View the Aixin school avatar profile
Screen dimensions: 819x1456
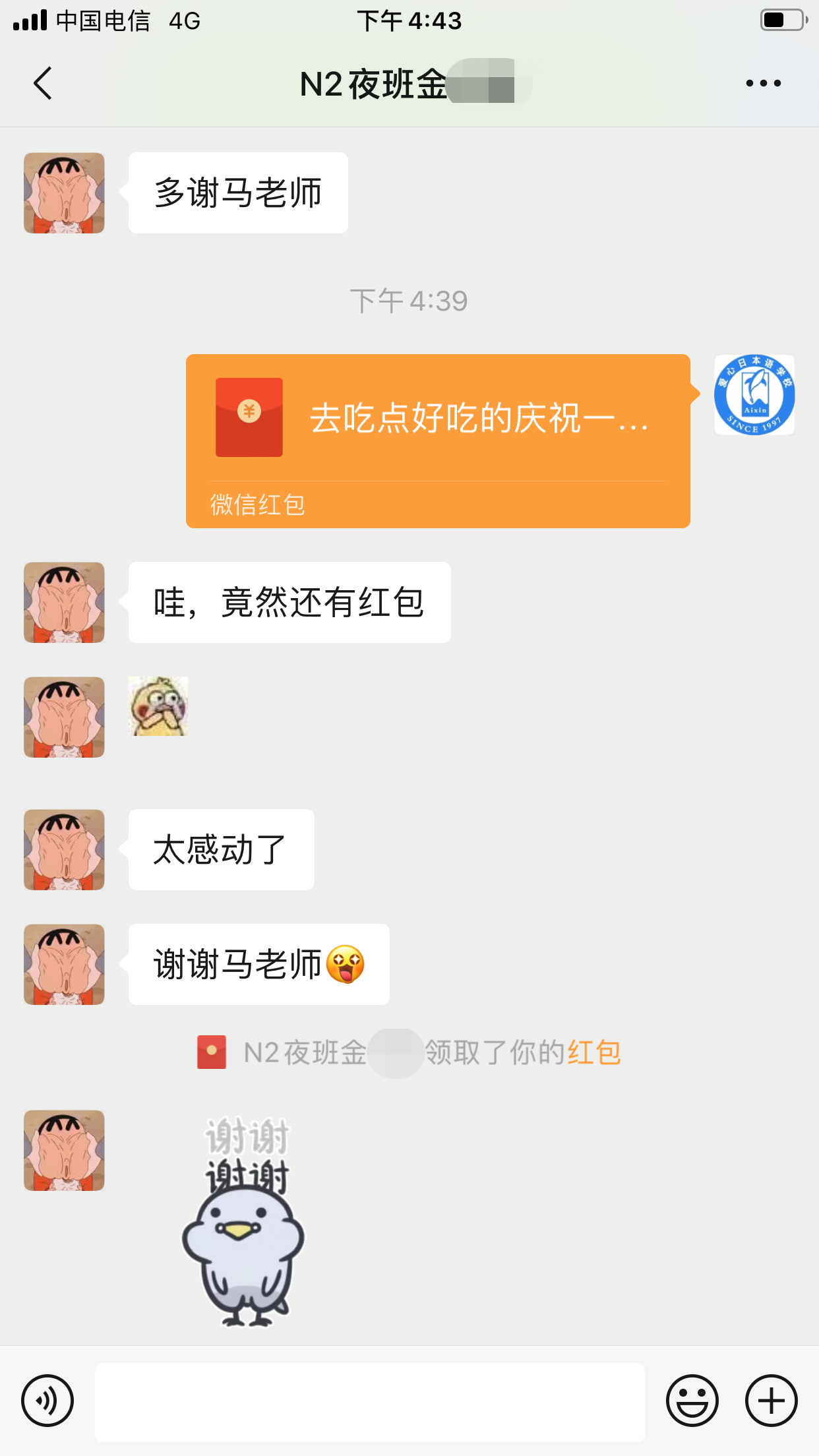tap(754, 395)
